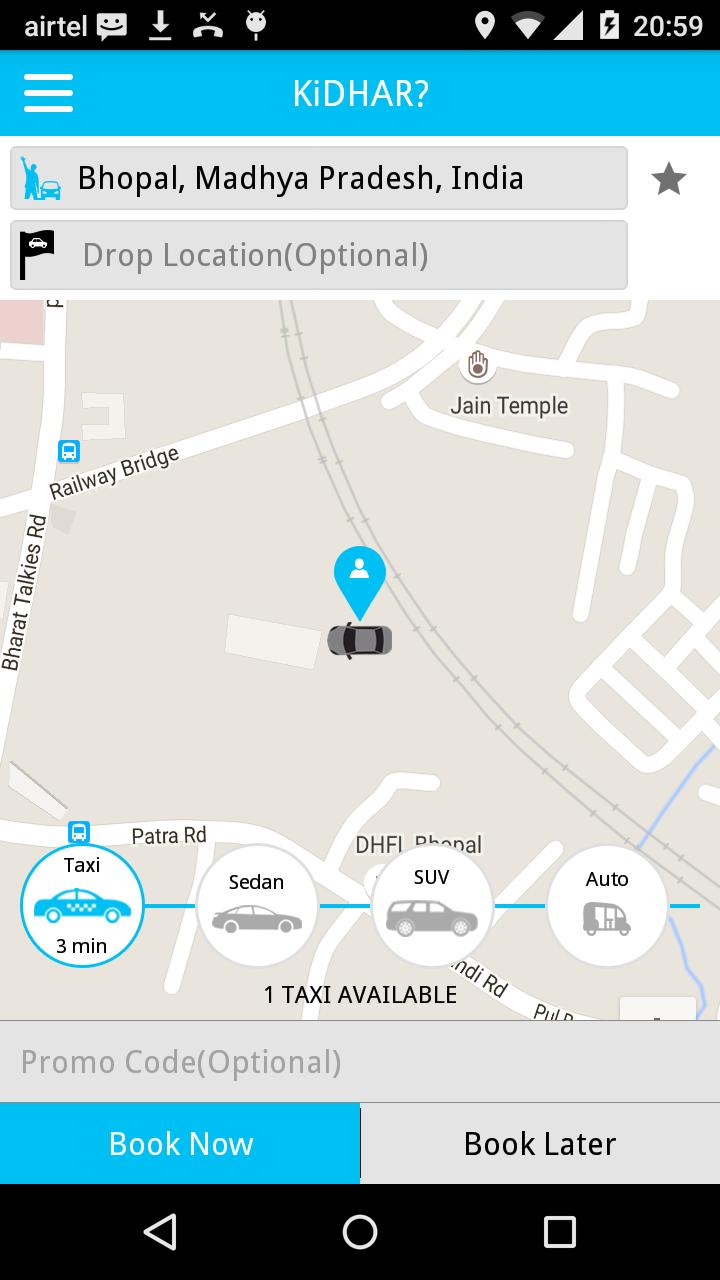Pick the SUV vehicle type

432,906
